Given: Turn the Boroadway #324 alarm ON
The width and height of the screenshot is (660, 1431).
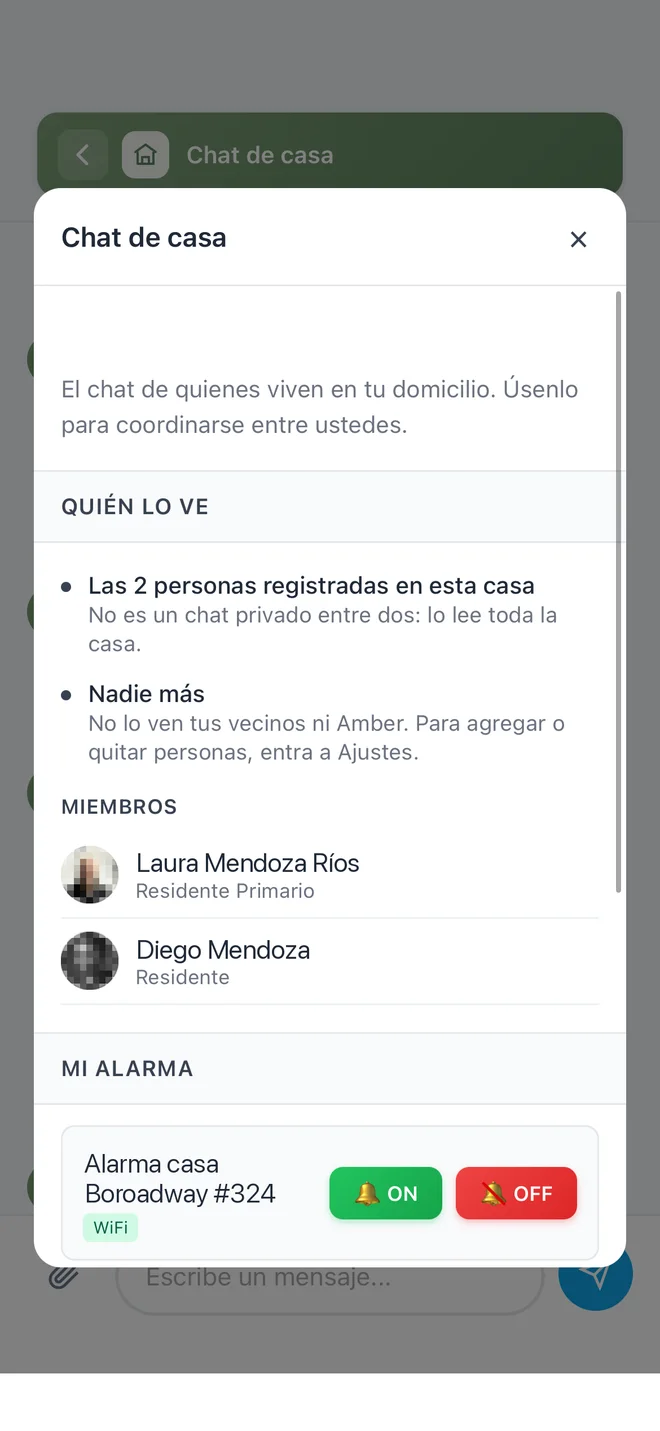Looking at the screenshot, I should pyautogui.click(x=385, y=1193).
